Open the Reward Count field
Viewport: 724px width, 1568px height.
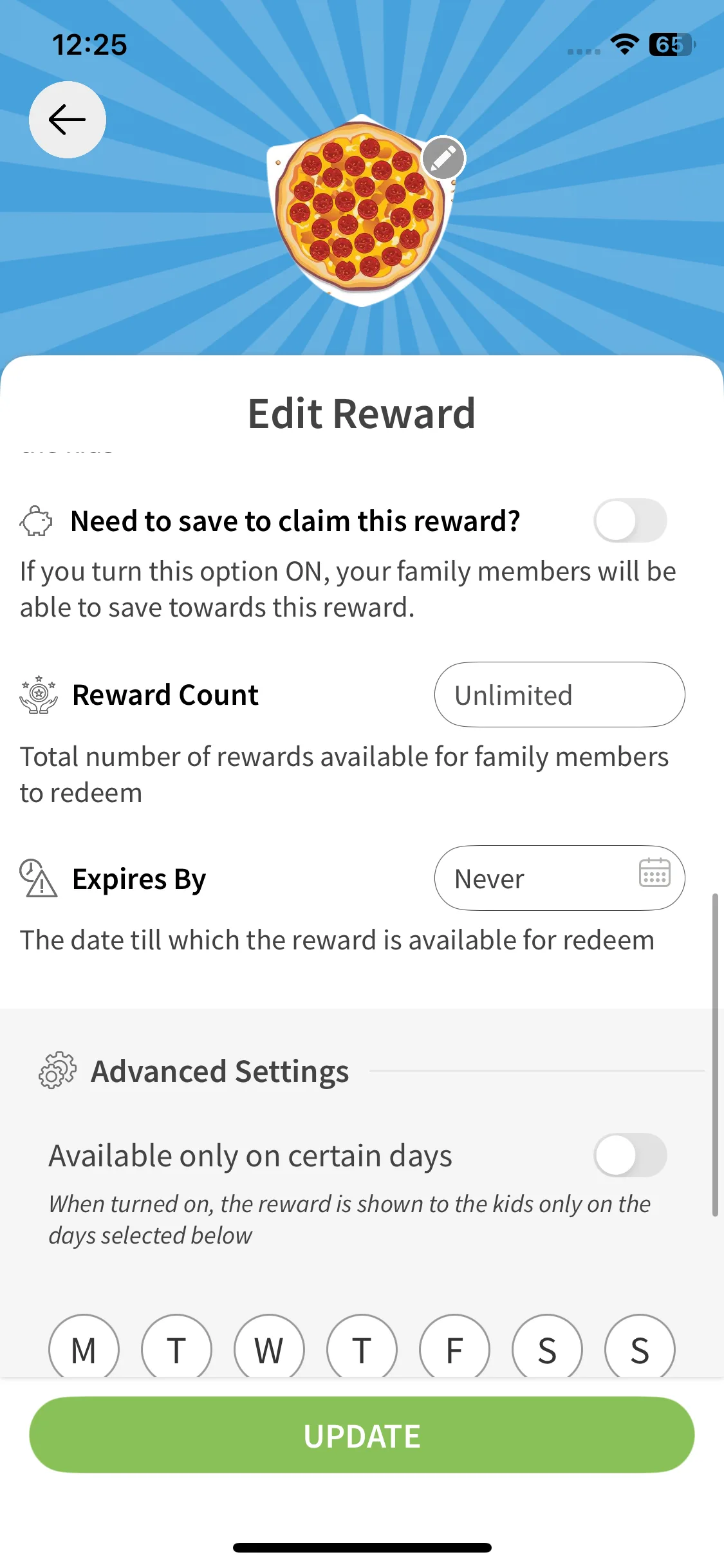click(x=559, y=695)
